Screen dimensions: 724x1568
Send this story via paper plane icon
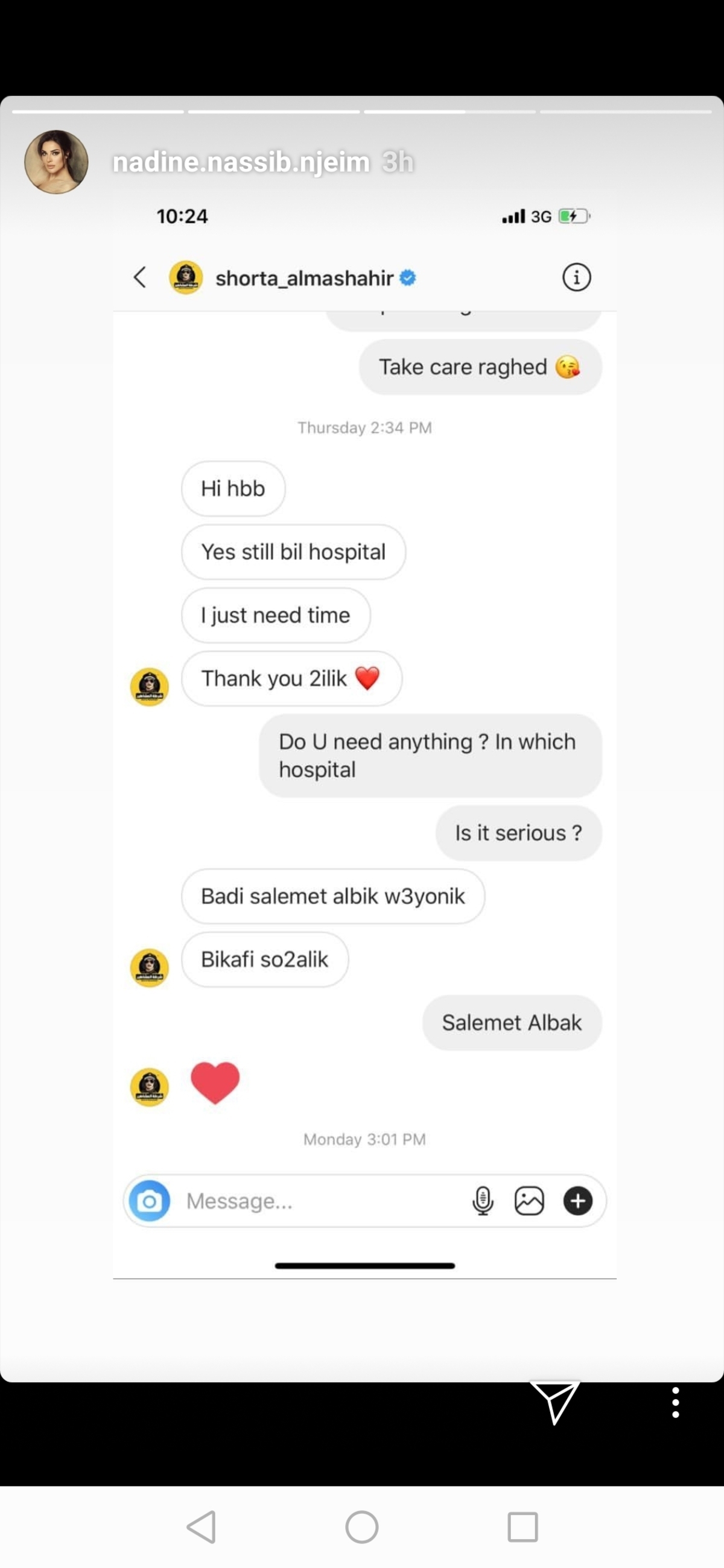coord(554,1400)
